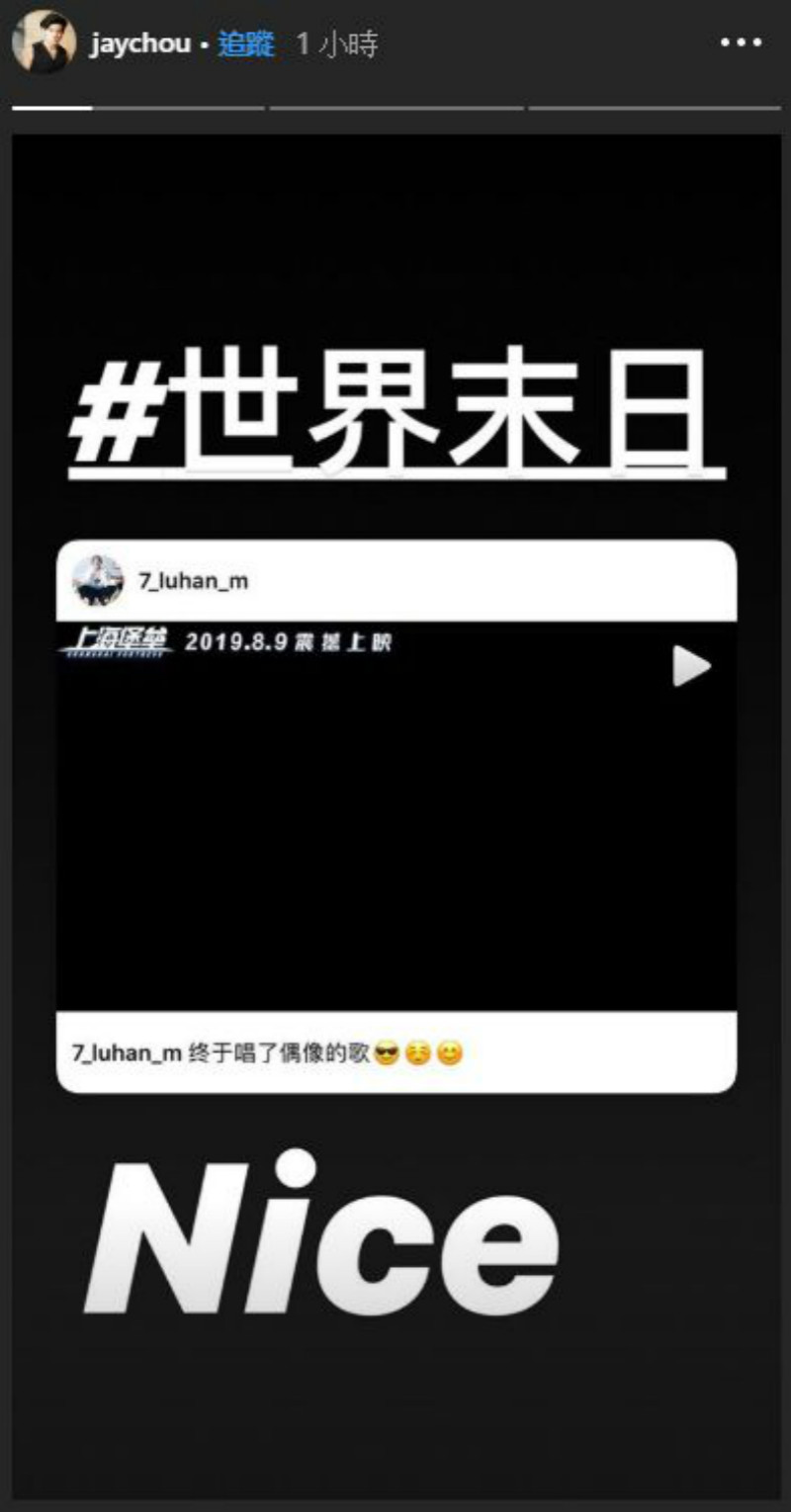The height and width of the screenshot is (1512, 791).
Task: Open the shared 7_luhan_m post
Action: click(x=395, y=815)
